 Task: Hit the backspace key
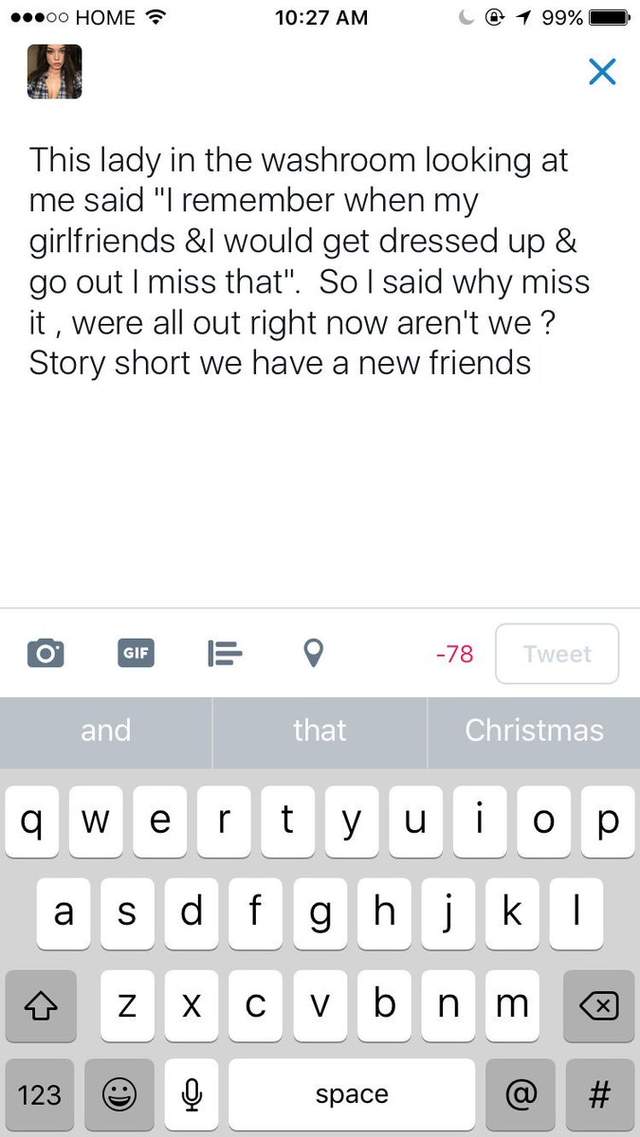598,1005
